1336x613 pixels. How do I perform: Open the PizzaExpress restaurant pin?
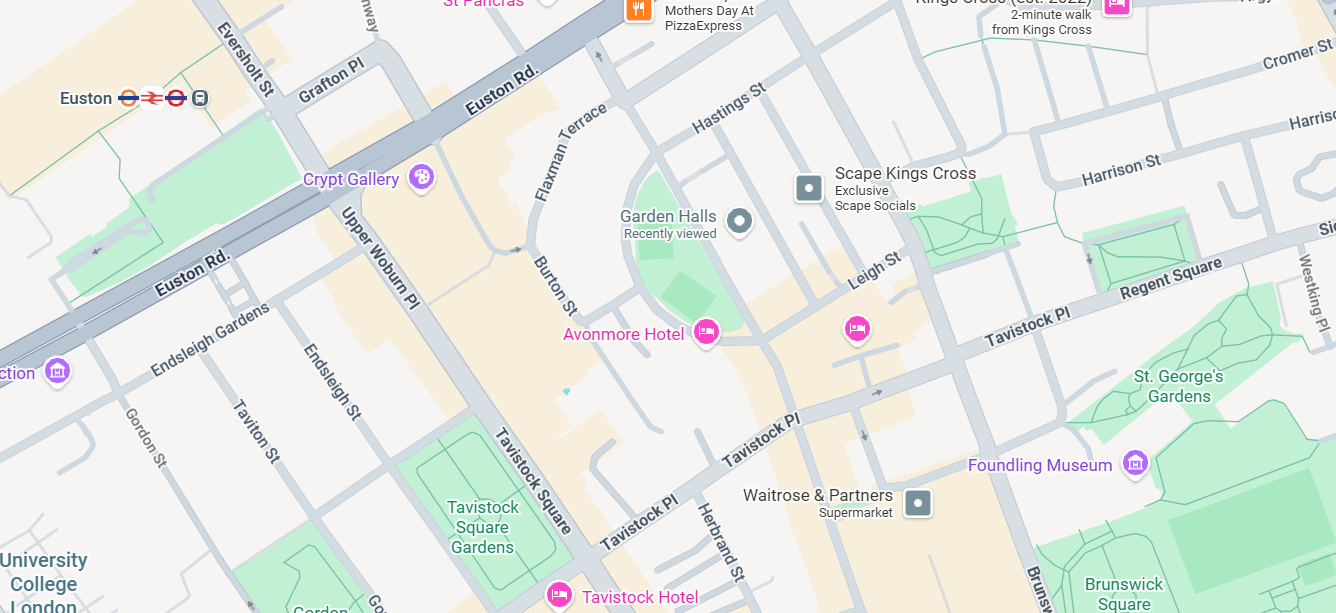639,11
